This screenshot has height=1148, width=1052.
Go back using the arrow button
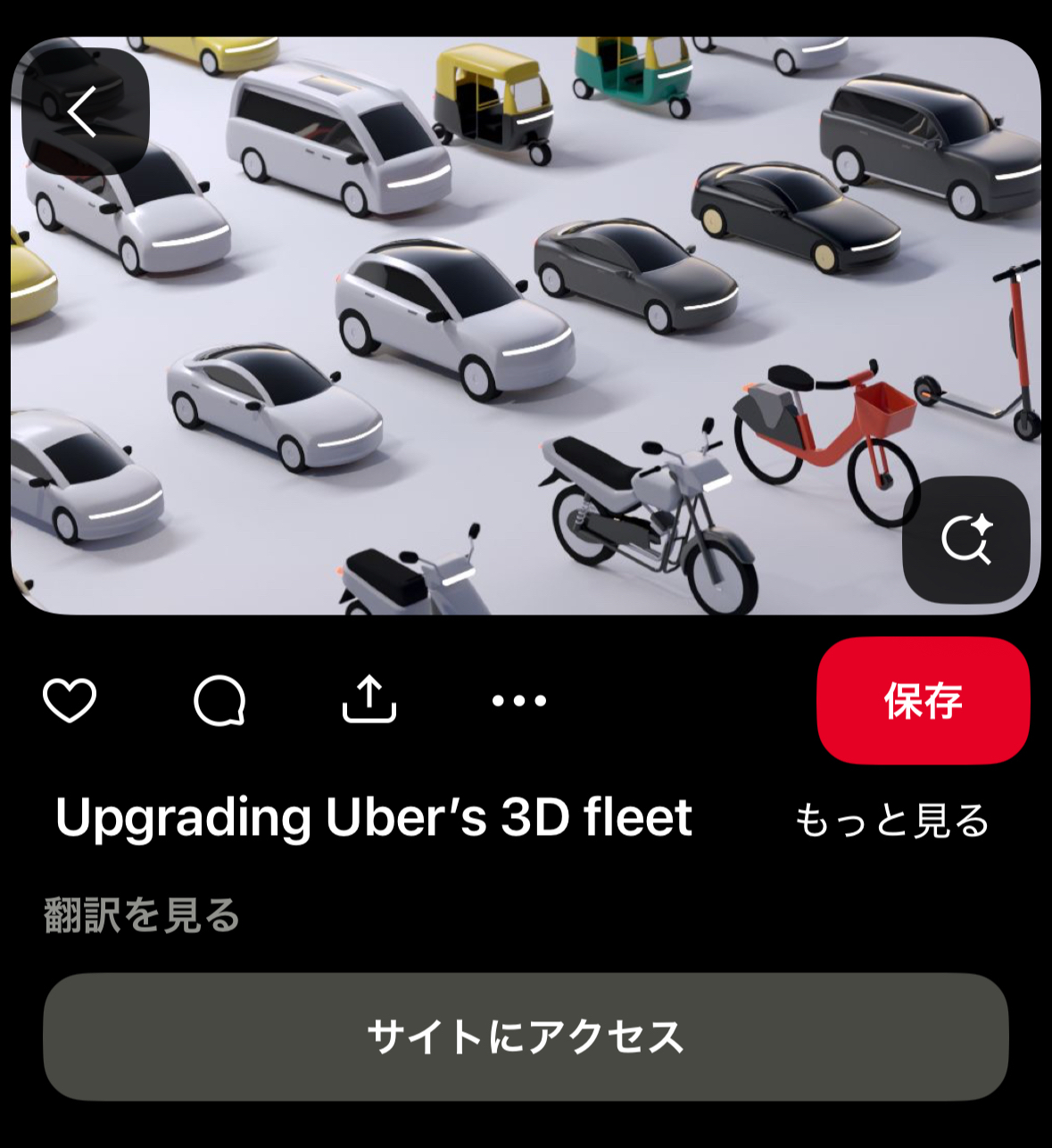84,111
